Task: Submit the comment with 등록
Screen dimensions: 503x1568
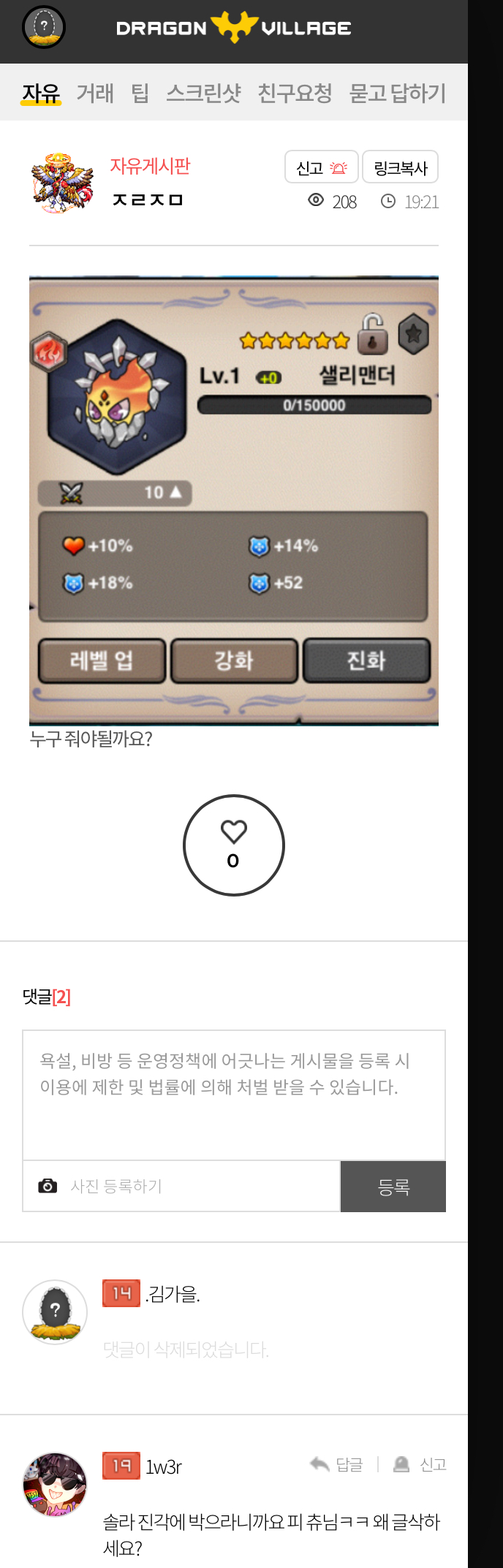Action: pos(393,1187)
